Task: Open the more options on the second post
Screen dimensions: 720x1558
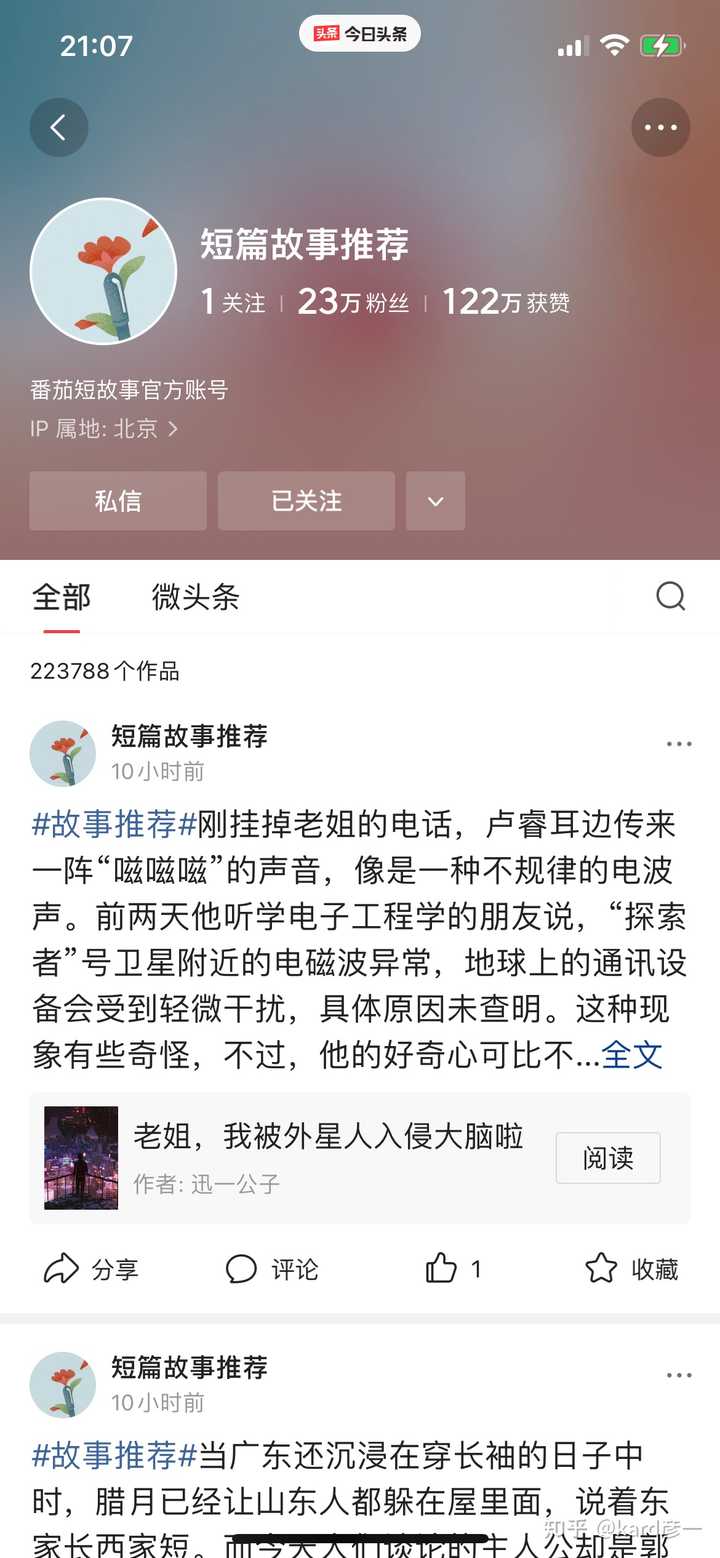Action: tap(679, 1375)
